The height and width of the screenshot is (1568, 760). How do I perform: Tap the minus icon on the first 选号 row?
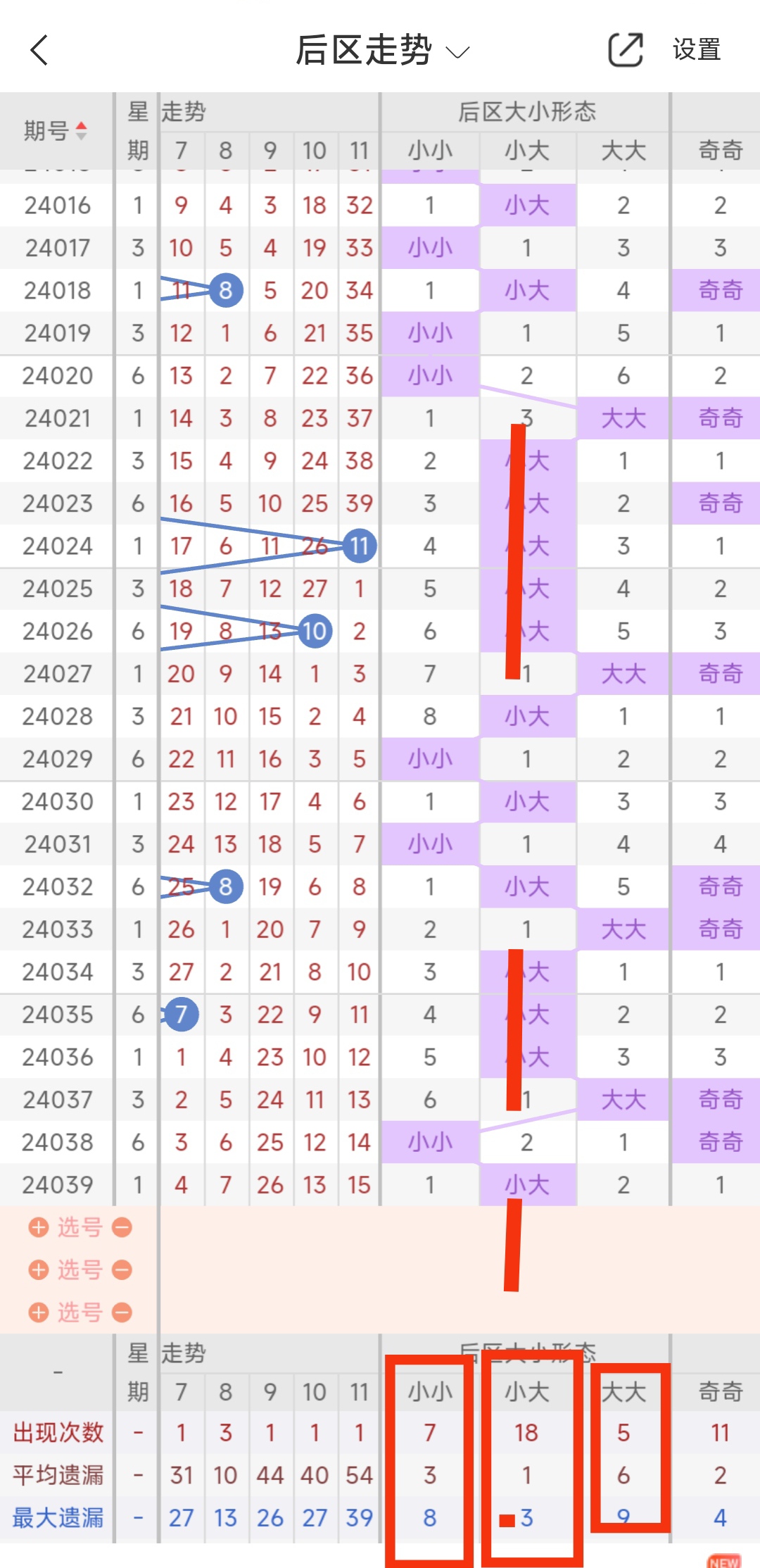[124, 1227]
